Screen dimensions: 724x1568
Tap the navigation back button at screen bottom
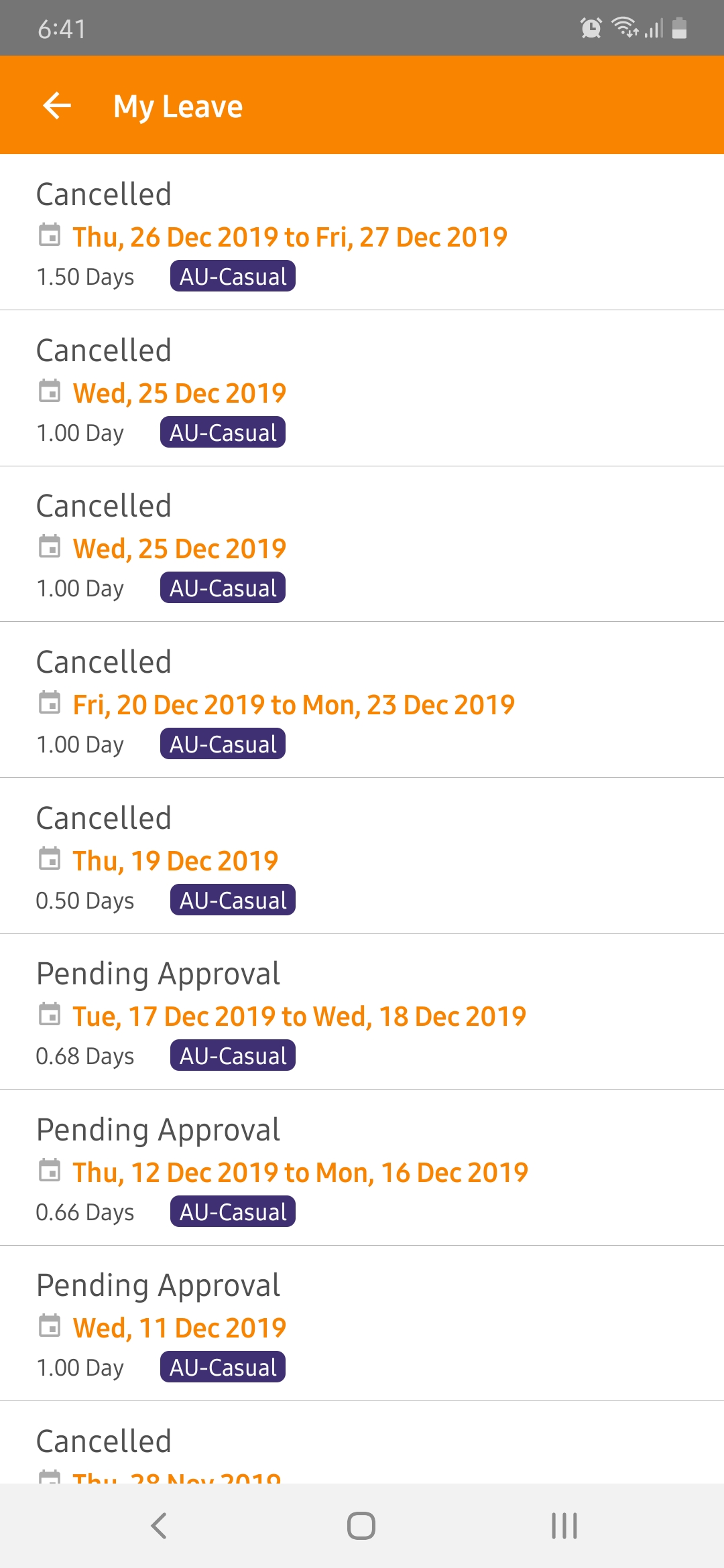(158, 1526)
